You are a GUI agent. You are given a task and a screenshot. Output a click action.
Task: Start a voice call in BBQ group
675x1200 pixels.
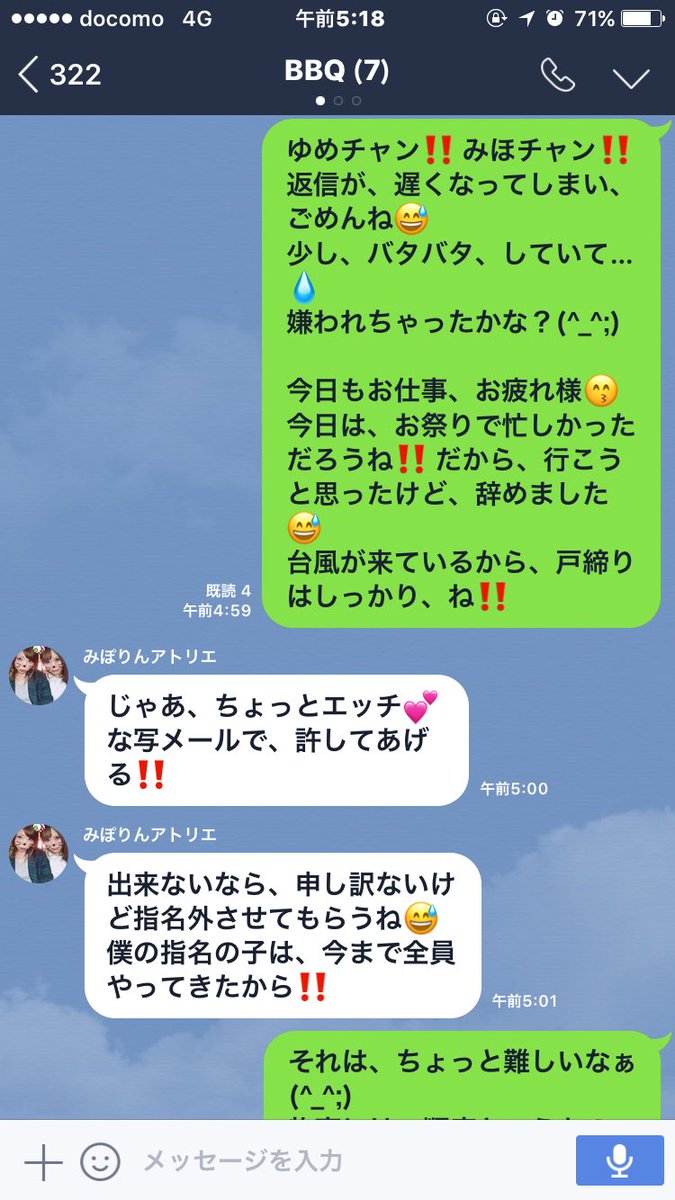(558, 75)
